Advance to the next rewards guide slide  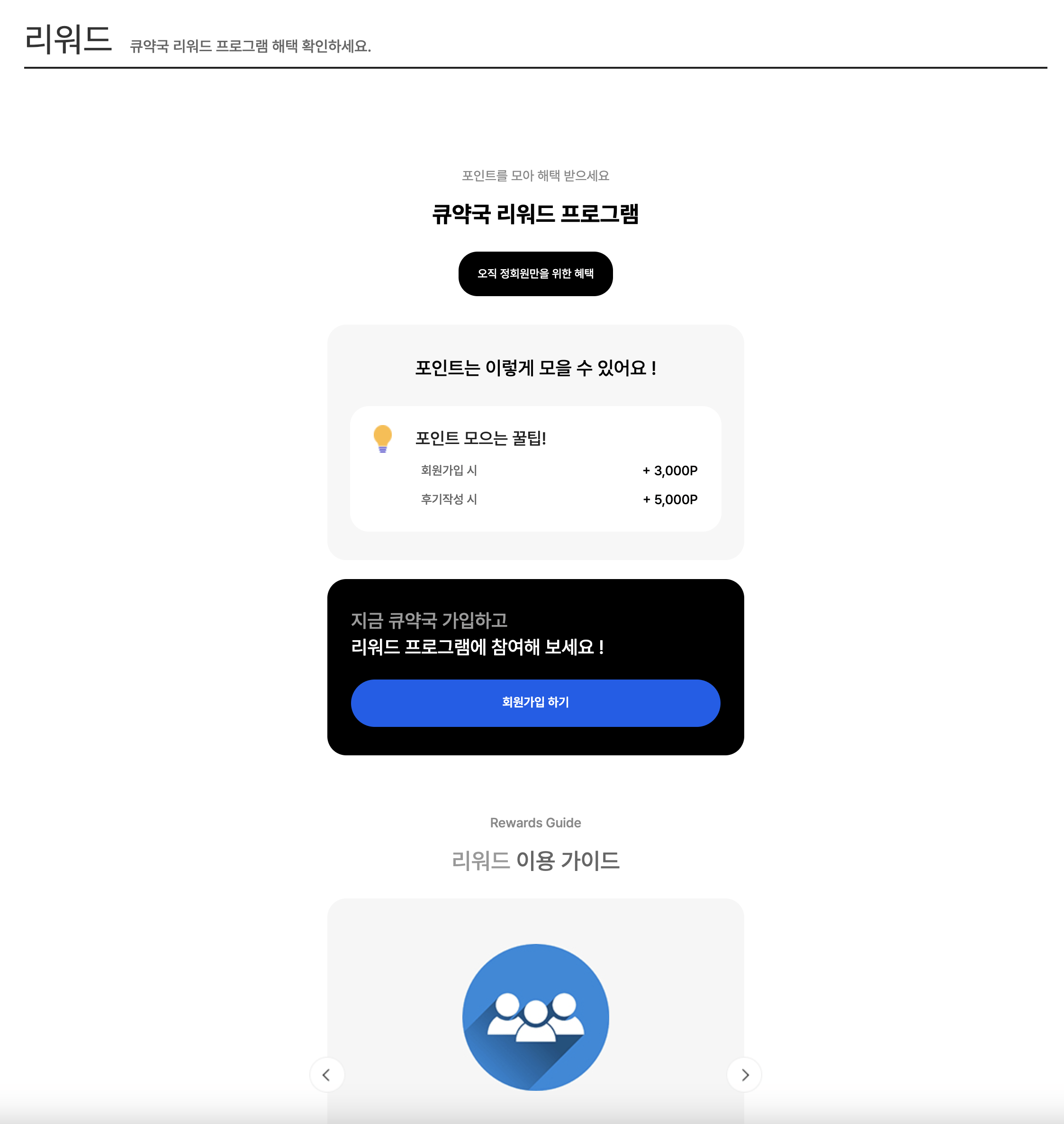(x=744, y=1074)
